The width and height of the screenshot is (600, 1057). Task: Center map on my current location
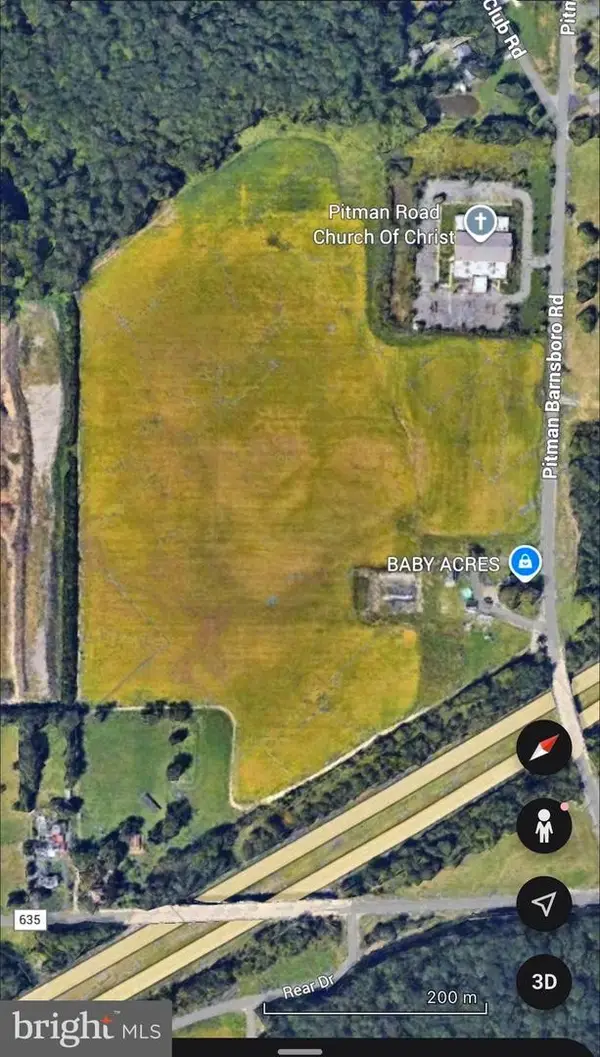pos(544,904)
